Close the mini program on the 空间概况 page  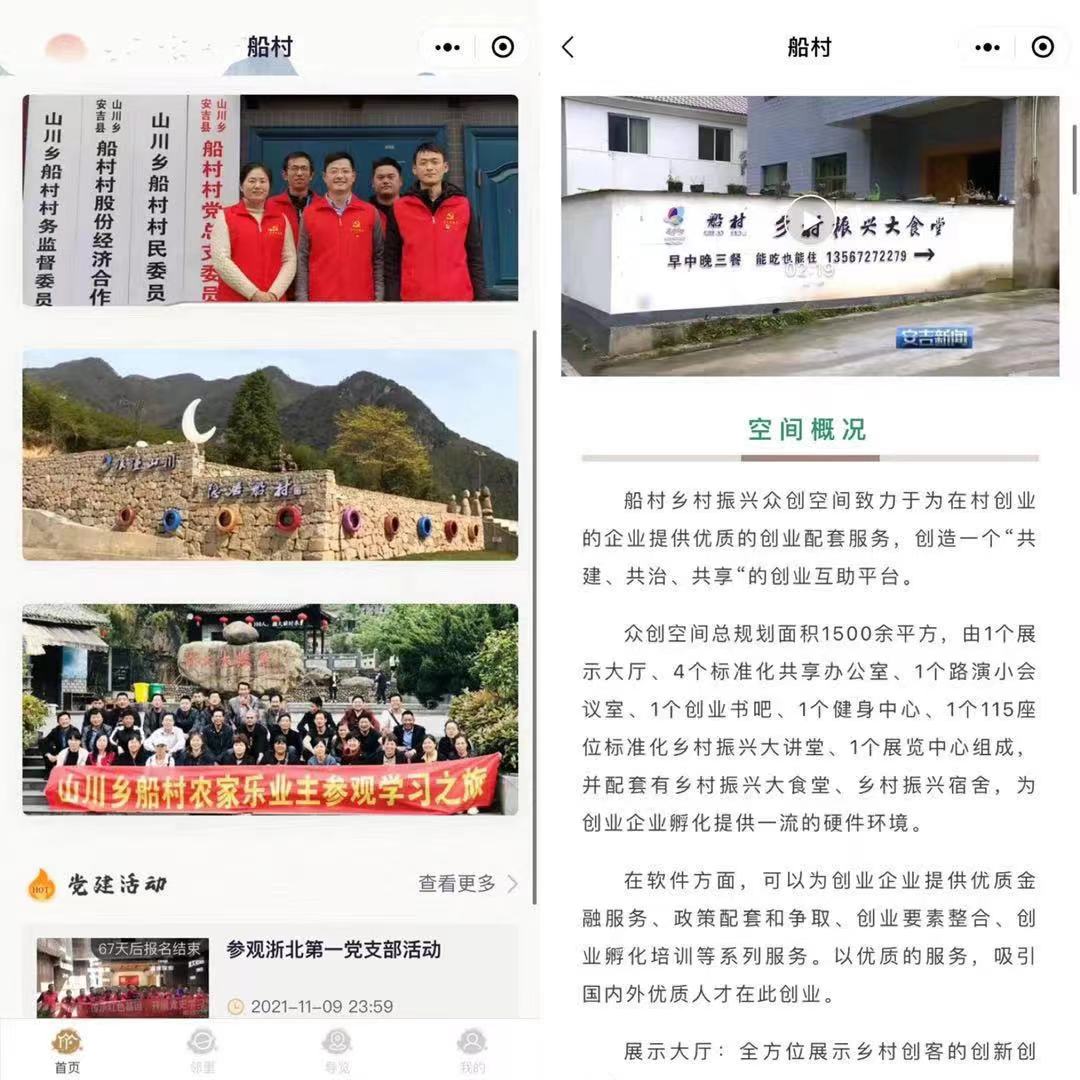1042,47
